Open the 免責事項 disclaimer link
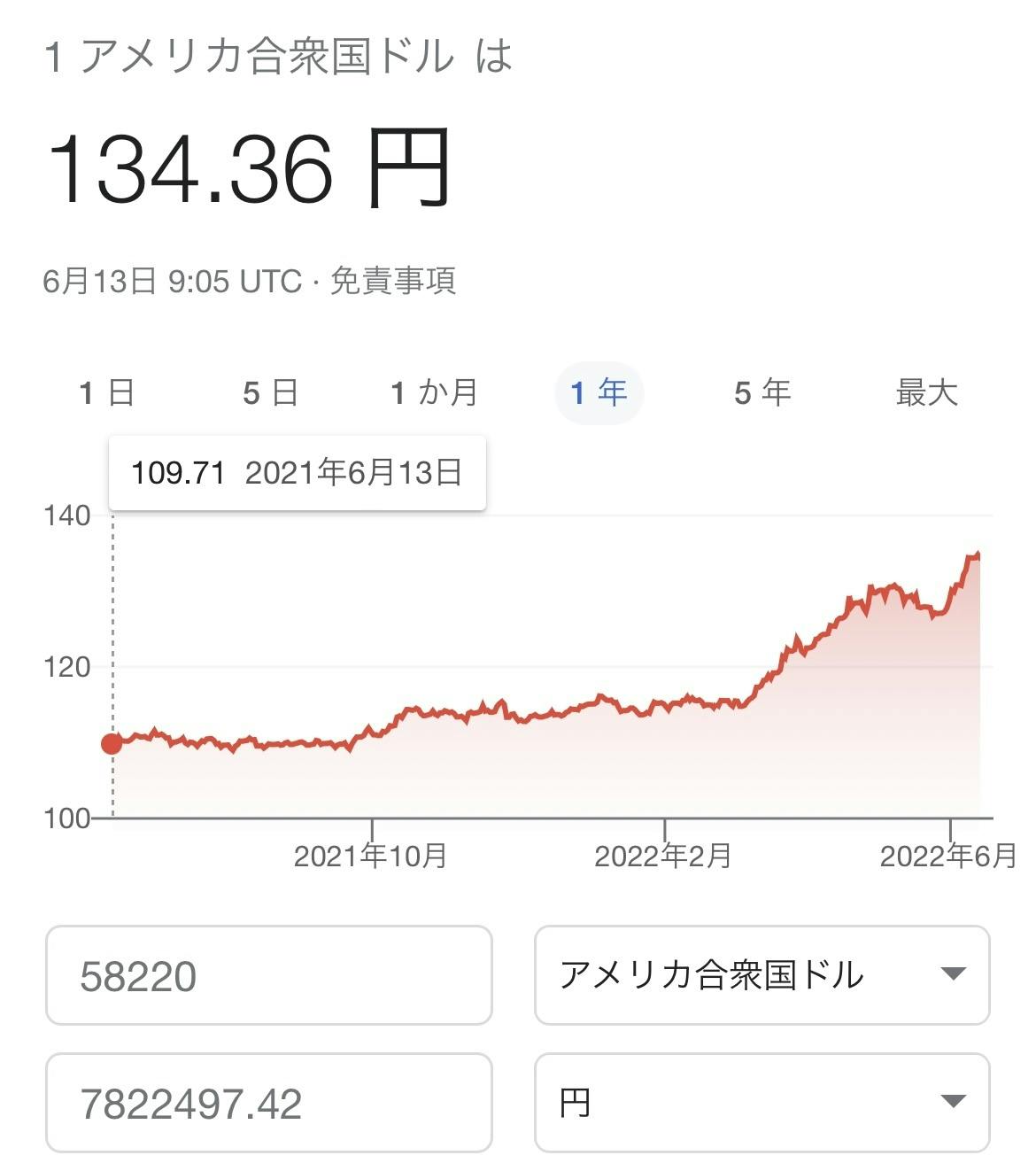Viewport: 1036px width, 1163px height. point(393,282)
